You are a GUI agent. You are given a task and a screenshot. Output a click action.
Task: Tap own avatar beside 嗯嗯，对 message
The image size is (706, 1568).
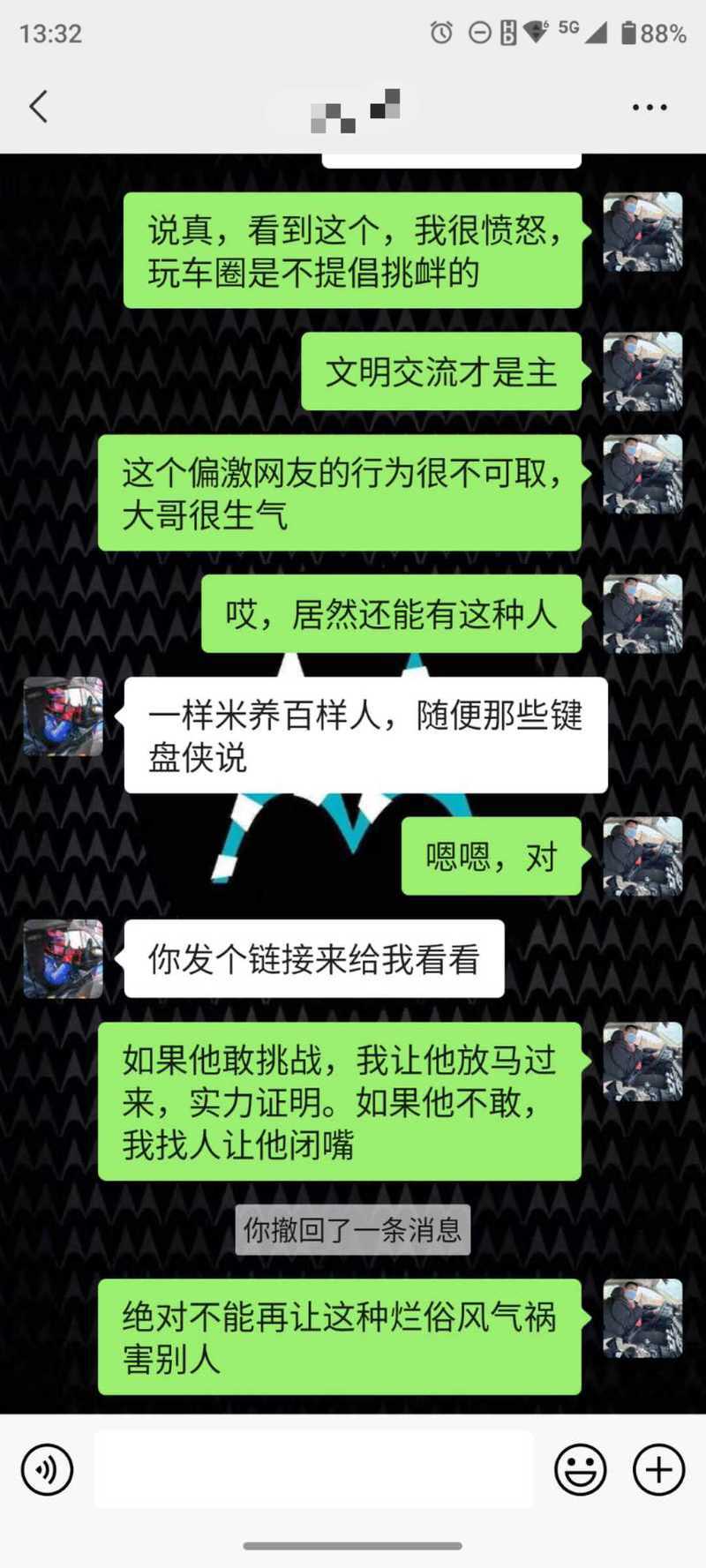coord(642,857)
